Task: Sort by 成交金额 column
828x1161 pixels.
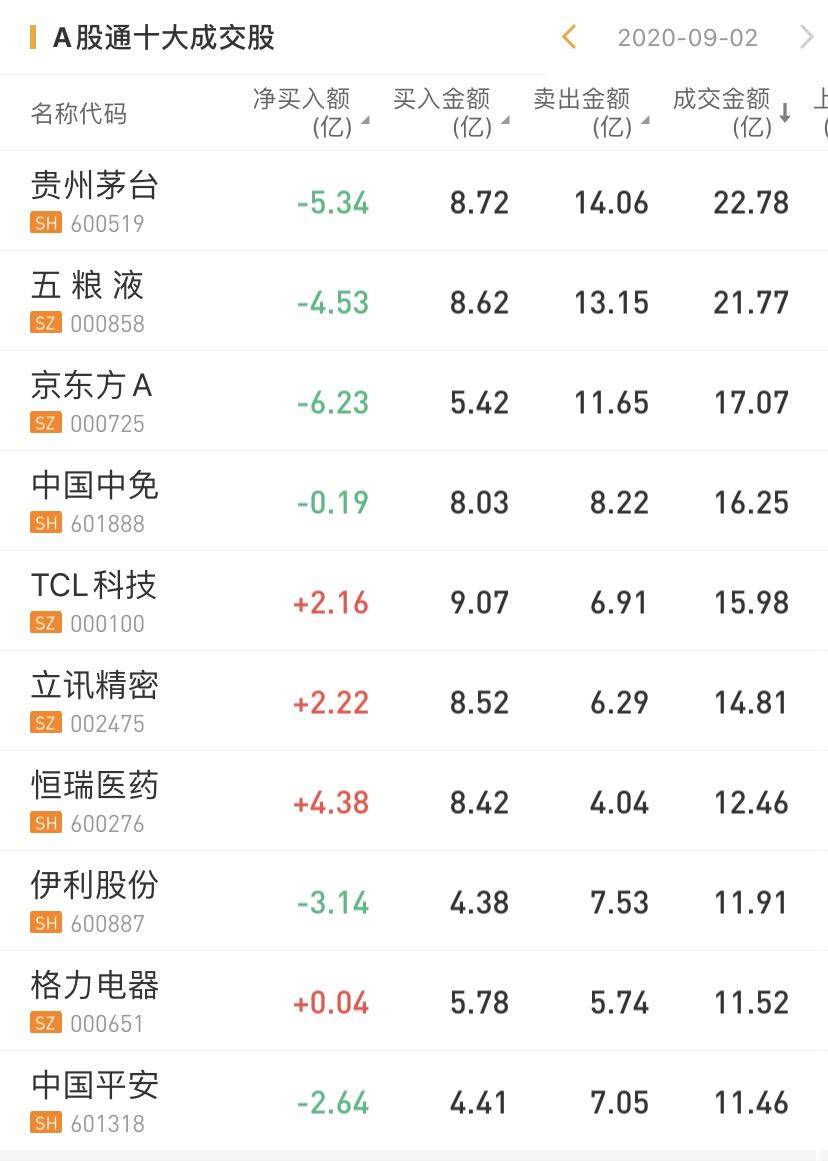Action: [729, 112]
